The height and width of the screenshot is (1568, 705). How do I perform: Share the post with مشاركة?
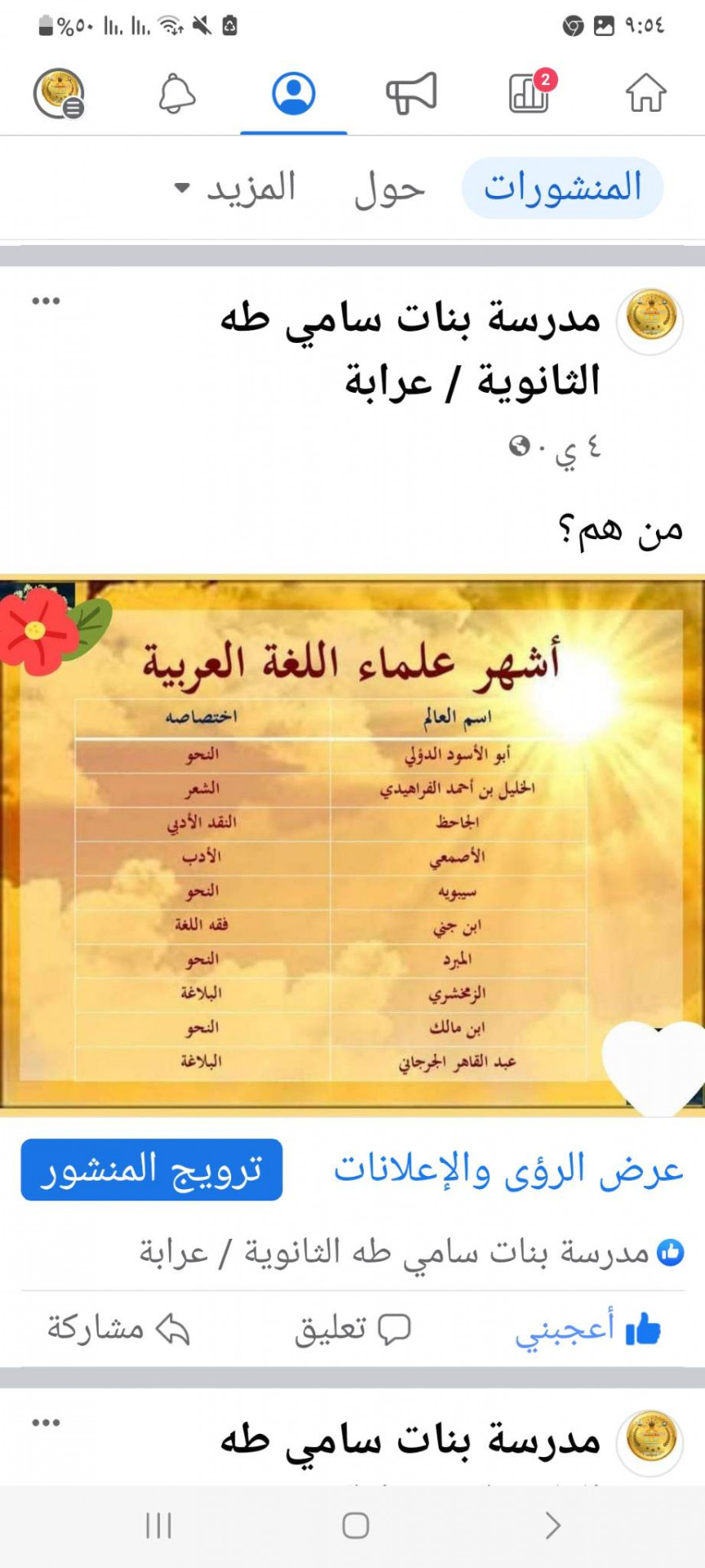pos(118,1329)
